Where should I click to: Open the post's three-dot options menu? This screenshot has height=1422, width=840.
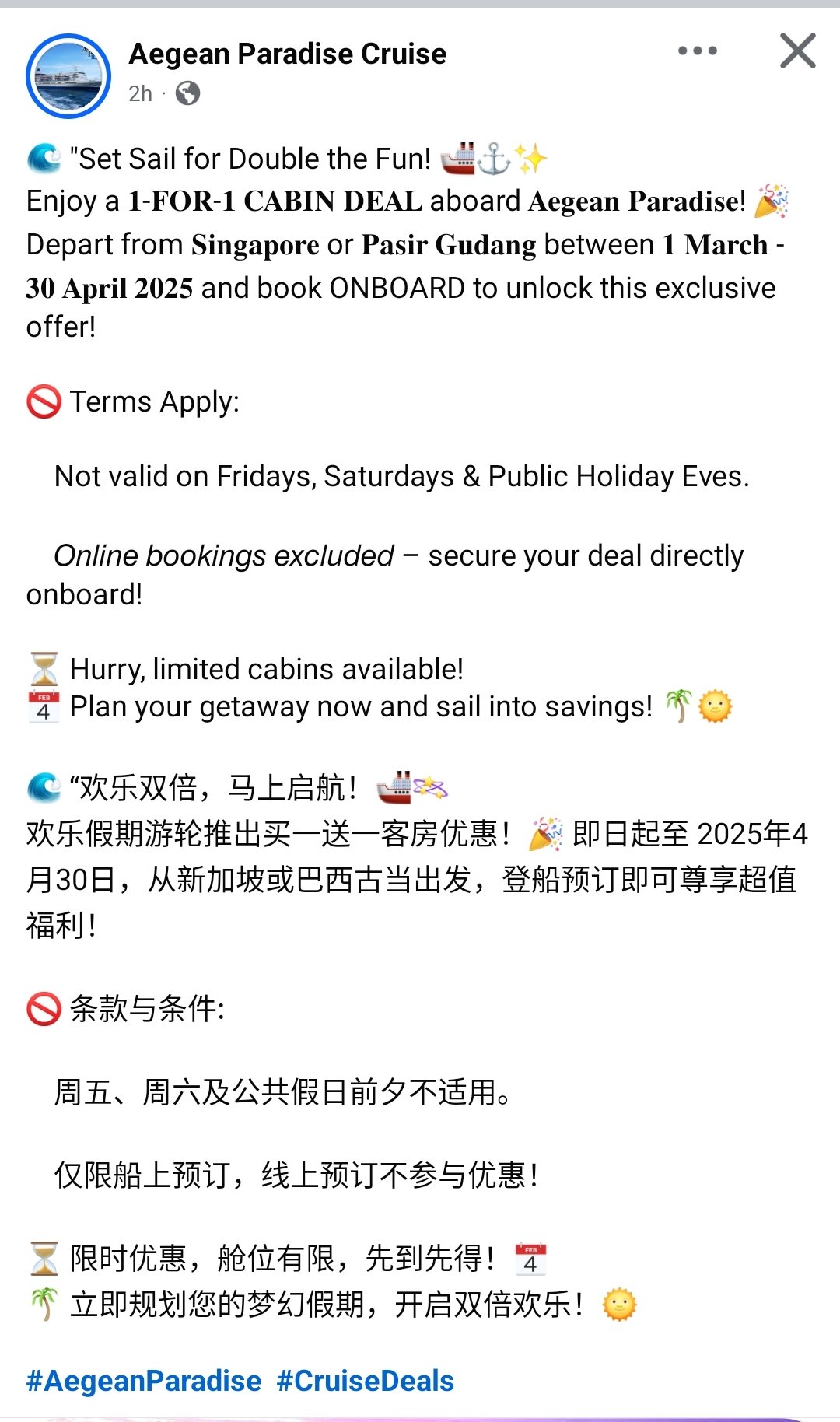697,51
